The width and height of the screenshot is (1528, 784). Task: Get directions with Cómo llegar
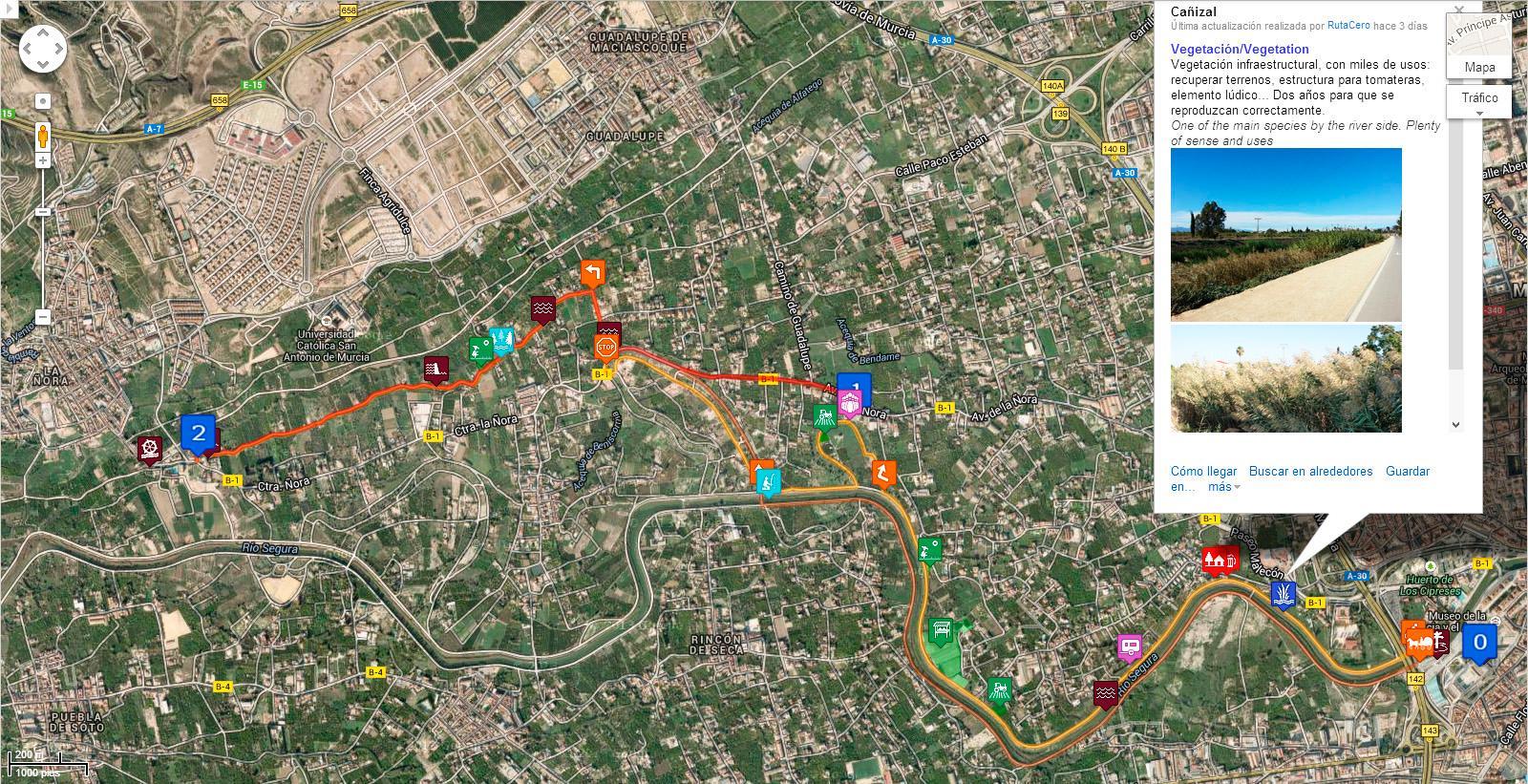[x=1203, y=471]
